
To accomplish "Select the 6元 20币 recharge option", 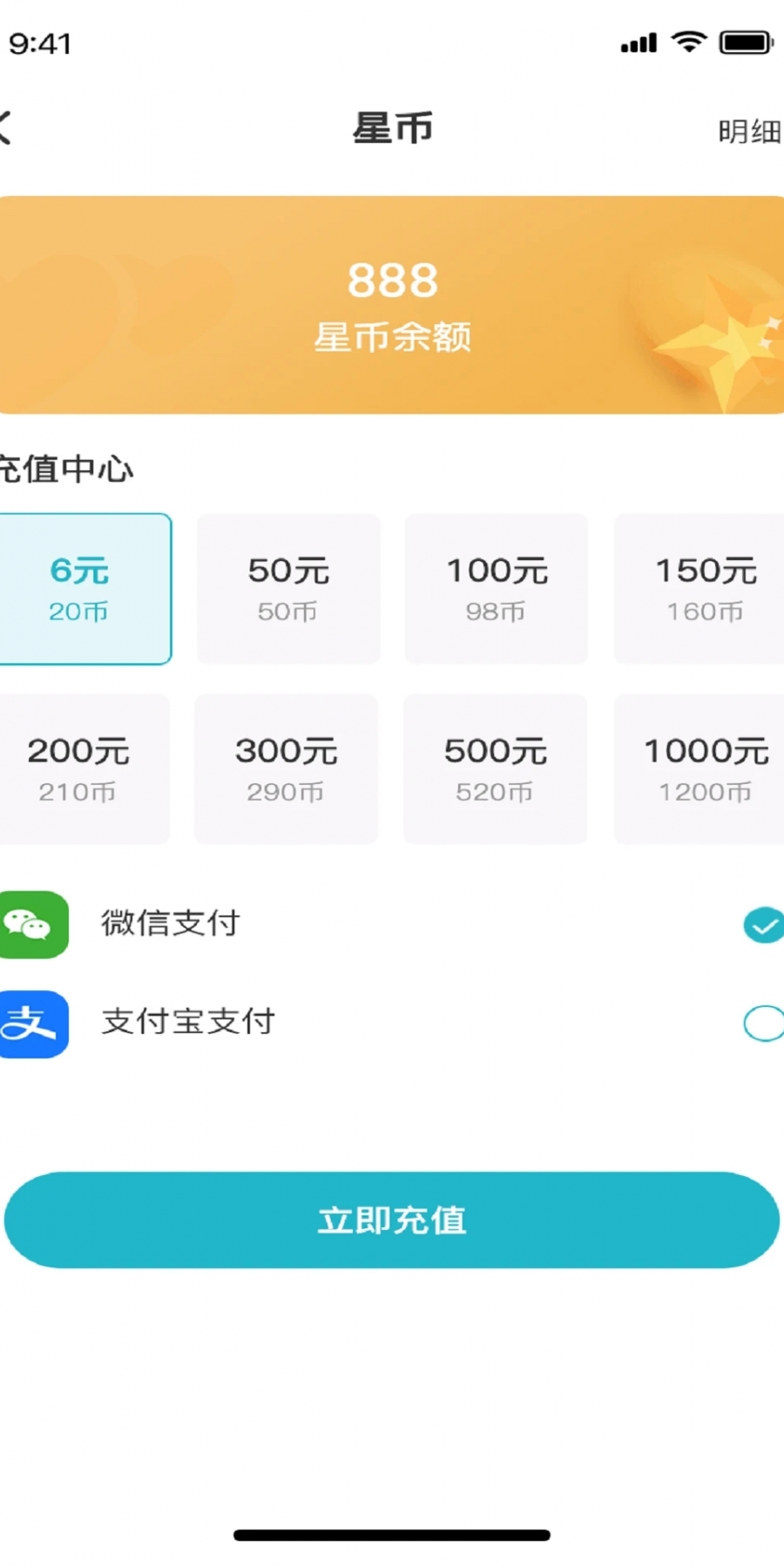I will 84,589.
